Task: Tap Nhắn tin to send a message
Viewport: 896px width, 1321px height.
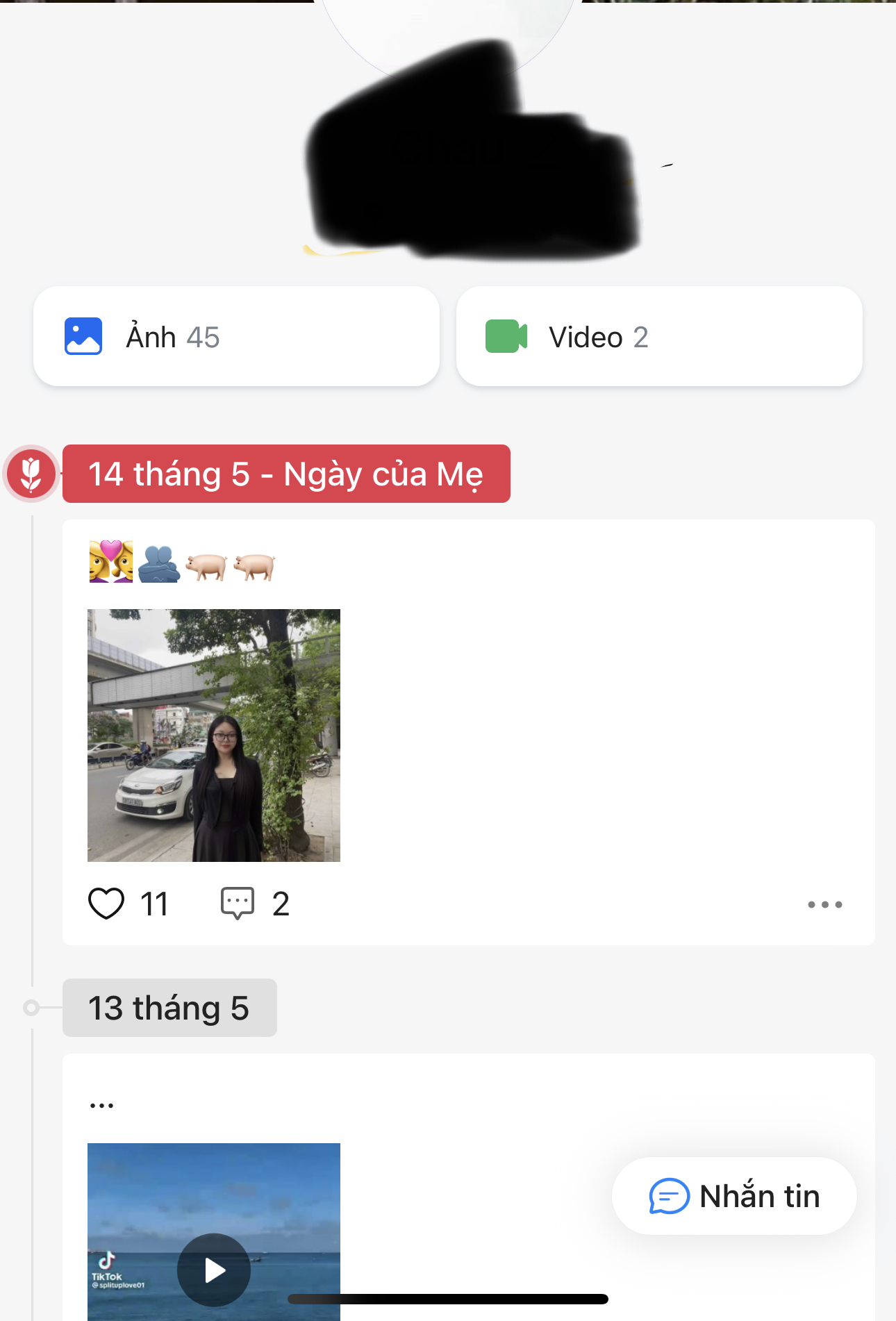Action: coord(734,1196)
